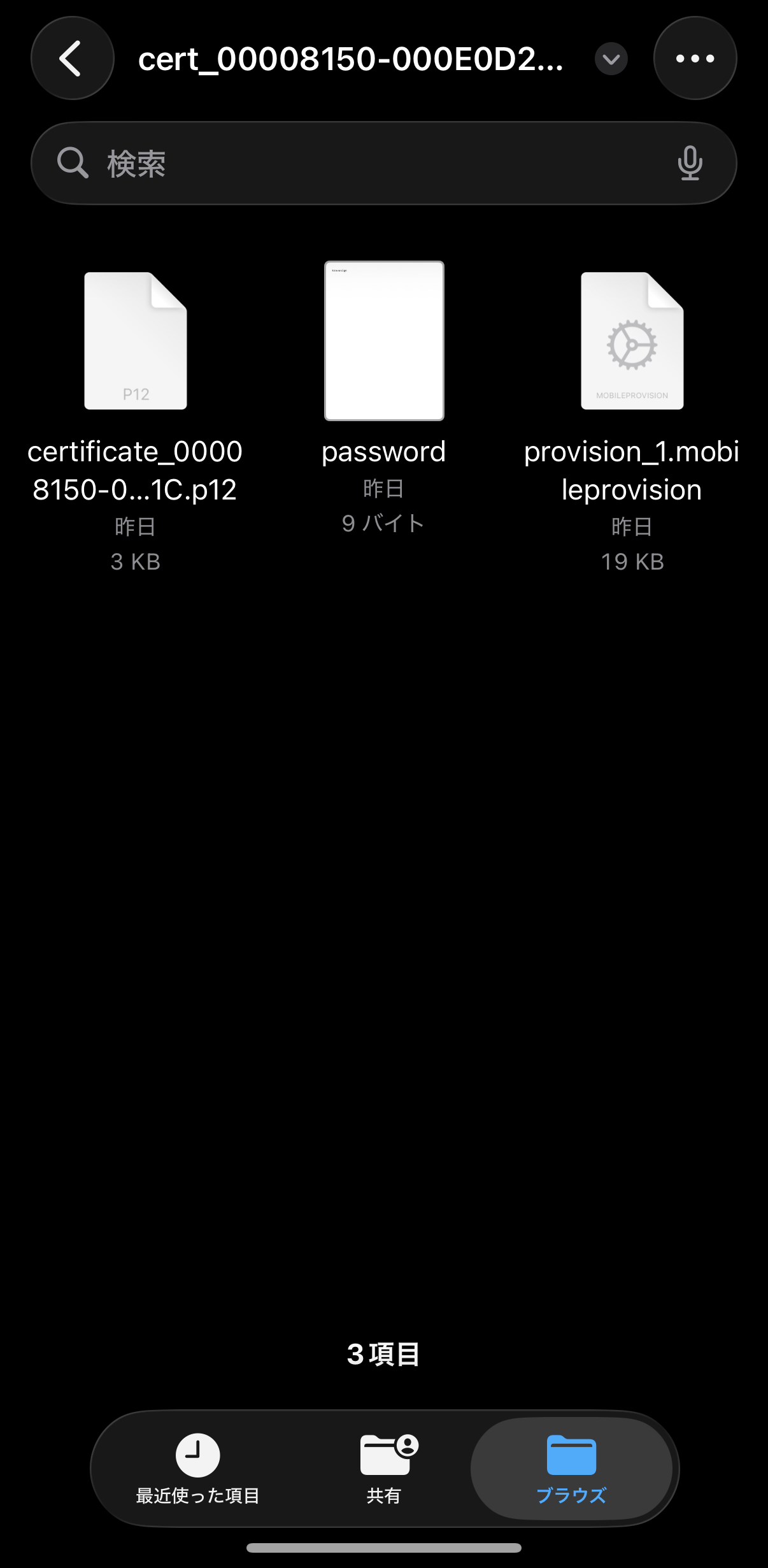Image resolution: width=768 pixels, height=1568 pixels.
Task: Tap the shared folder icon
Action: pos(384,1457)
